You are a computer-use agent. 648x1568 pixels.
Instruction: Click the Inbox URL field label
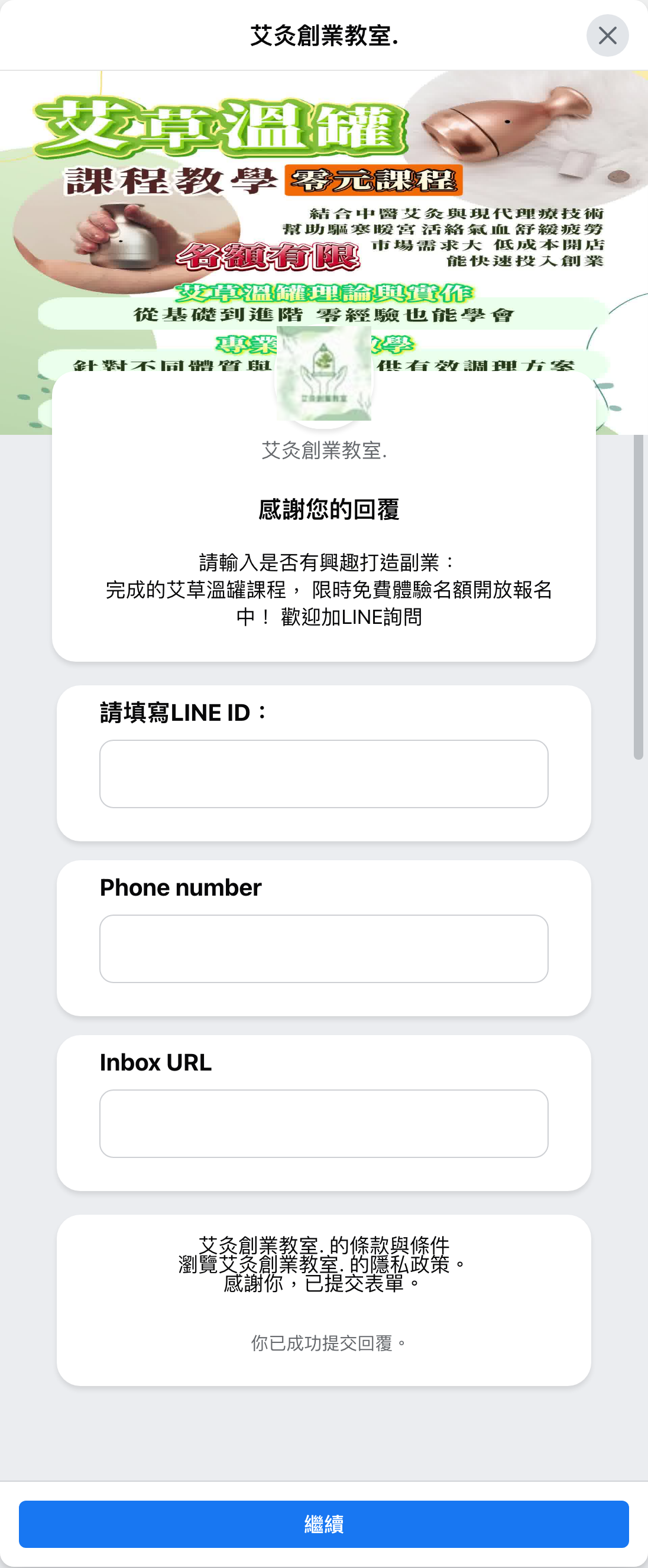pos(155,1062)
